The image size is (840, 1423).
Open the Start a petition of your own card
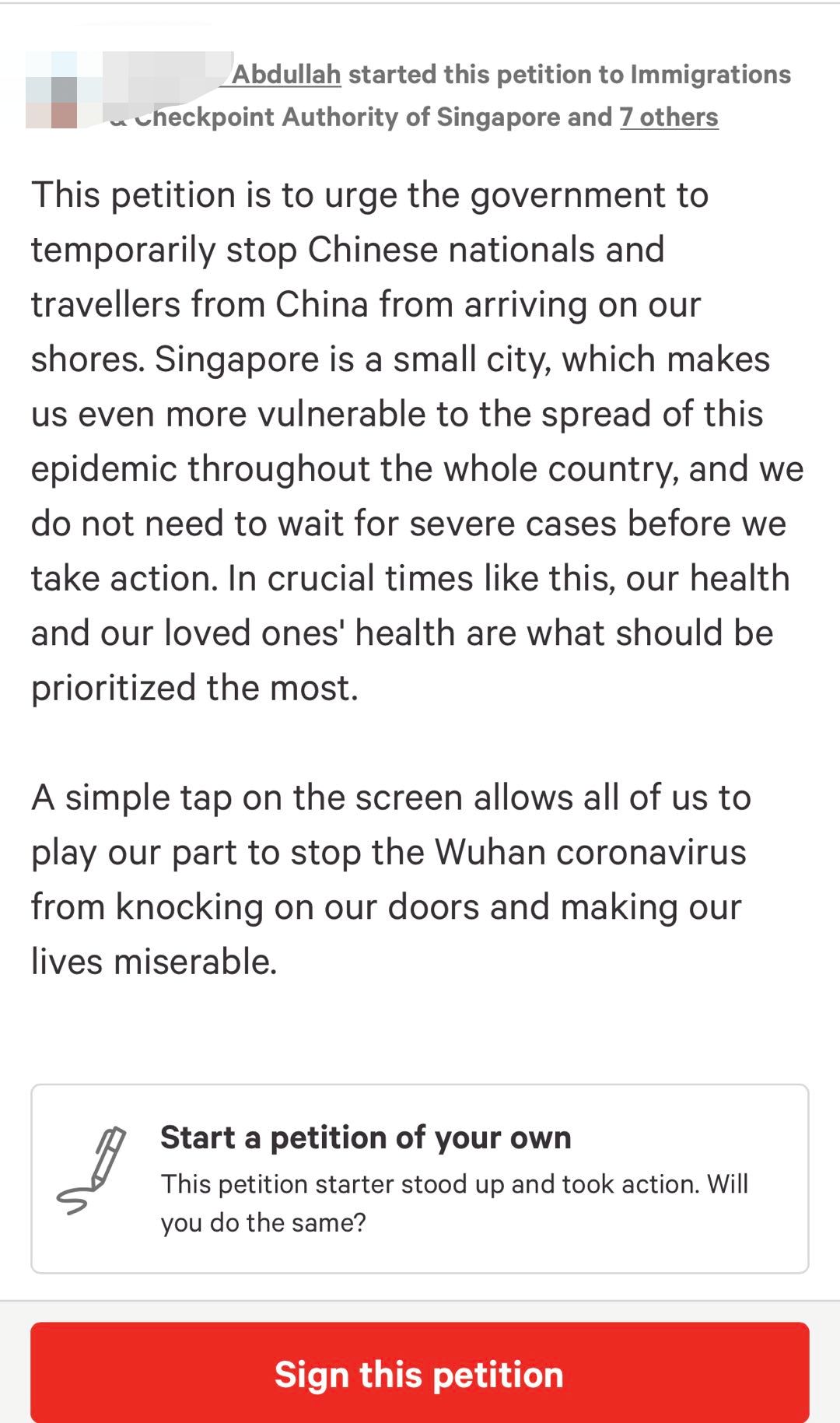pos(419,1178)
